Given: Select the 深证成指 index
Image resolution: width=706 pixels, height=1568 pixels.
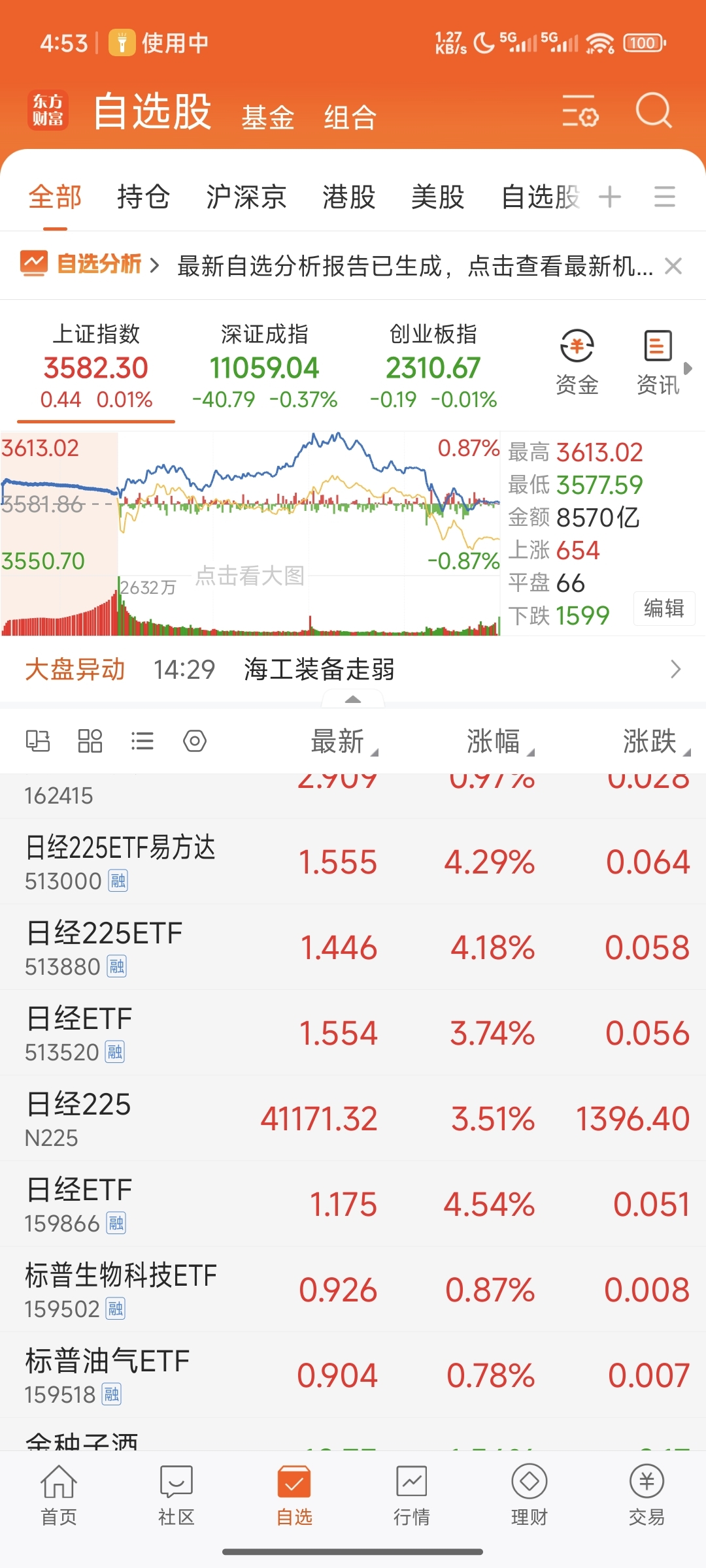Looking at the screenshot, I should pos(265,366).
